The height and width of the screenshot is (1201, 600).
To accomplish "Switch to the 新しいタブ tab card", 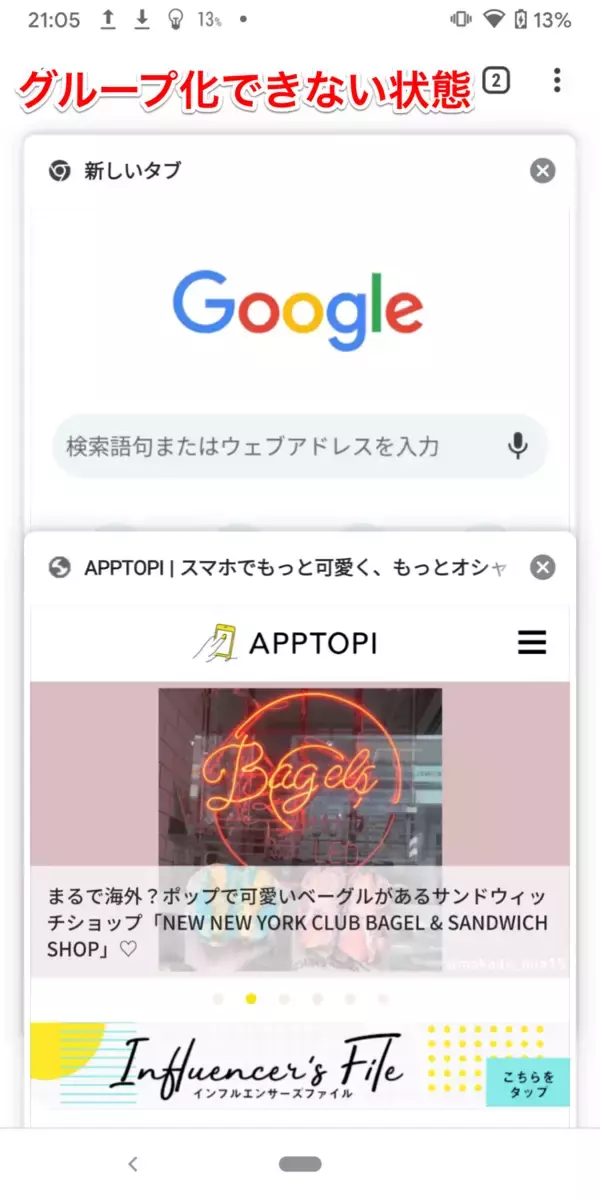I will click(300, 340).
